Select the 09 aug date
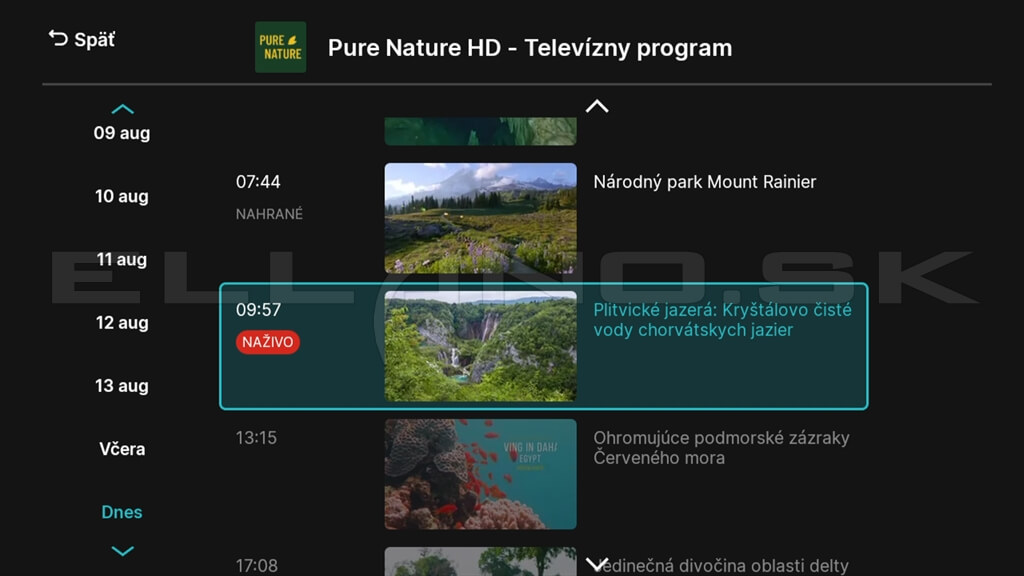The image size is (1024, 576). (x=122, y=133)
